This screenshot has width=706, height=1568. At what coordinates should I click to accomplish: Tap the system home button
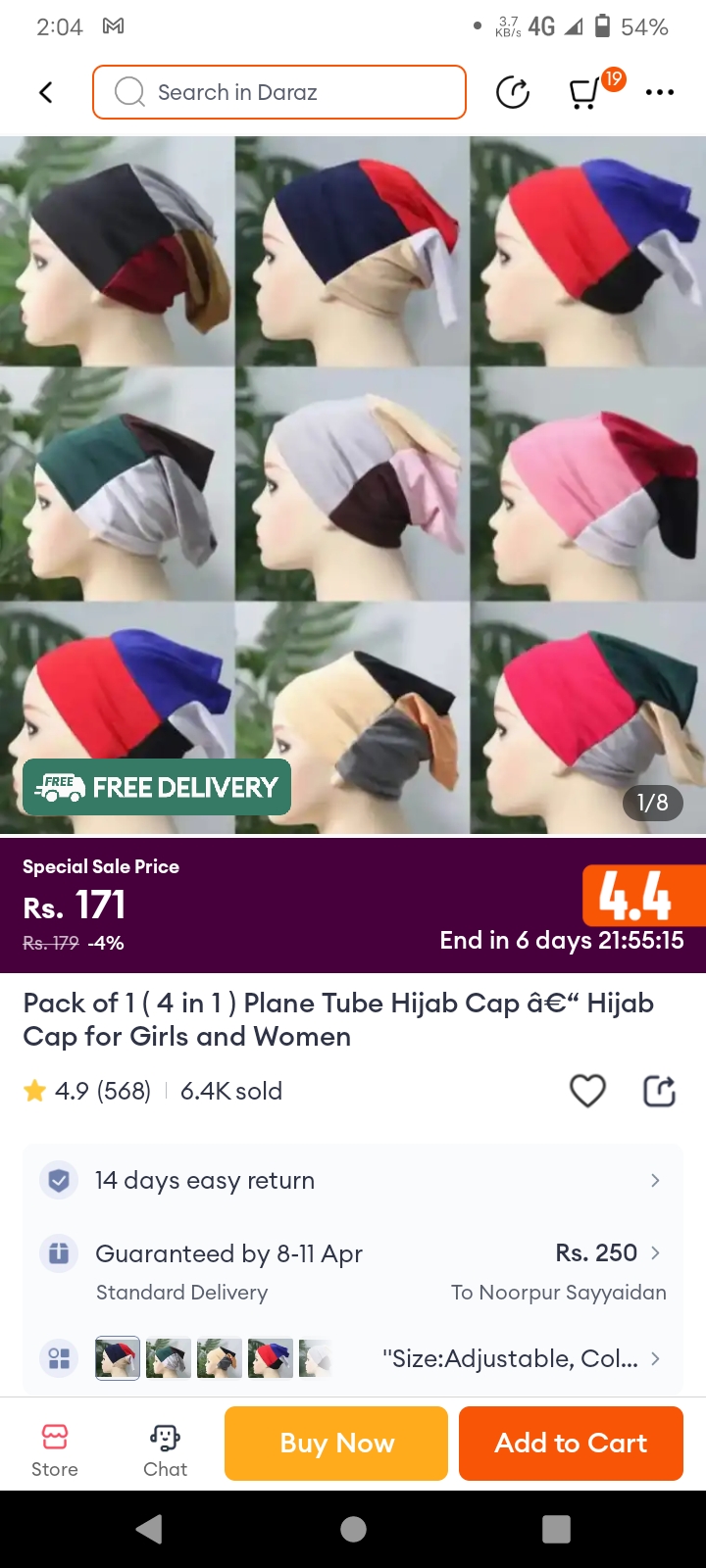click(x=353, y=1529)
